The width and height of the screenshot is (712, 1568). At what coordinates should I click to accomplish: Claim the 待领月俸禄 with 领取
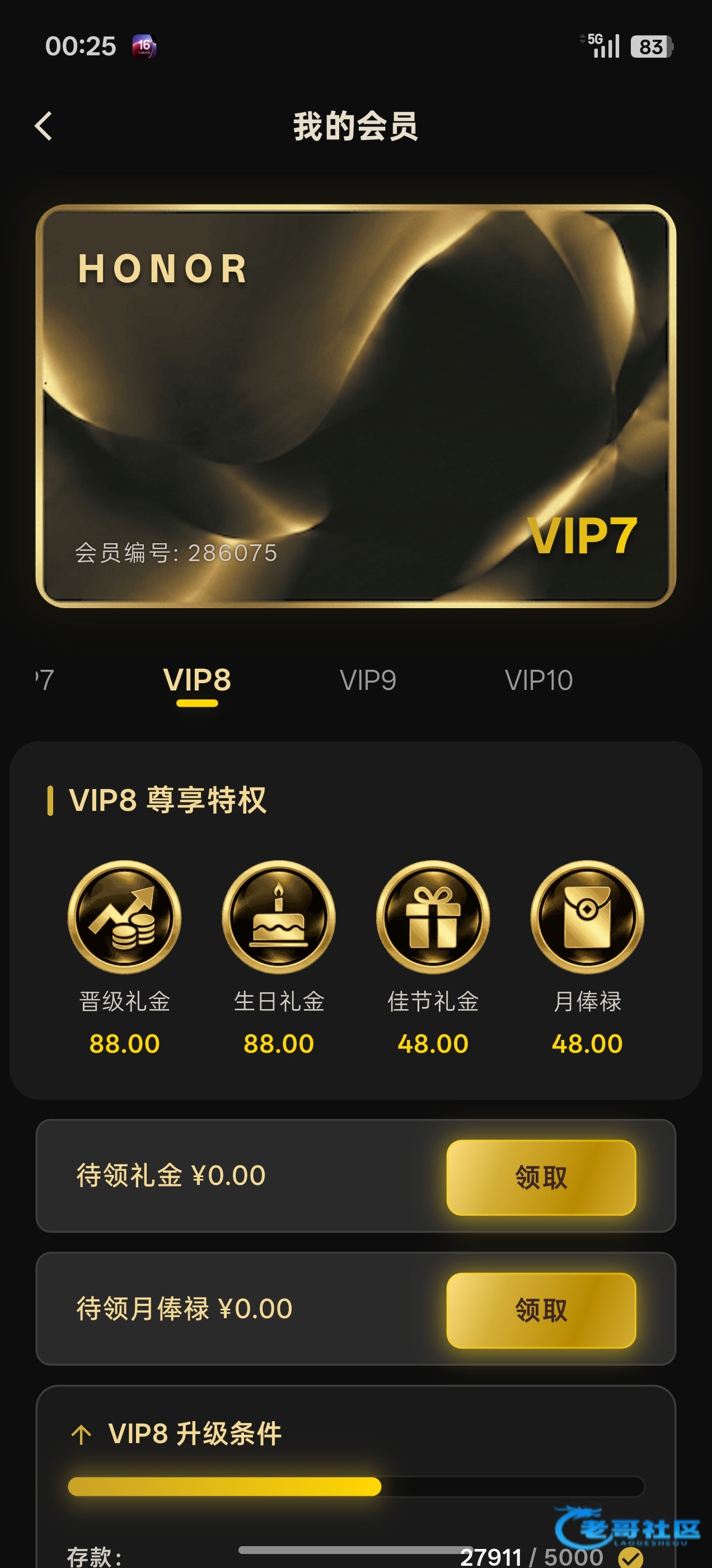pyautogui.click(x=540, y=1310)
